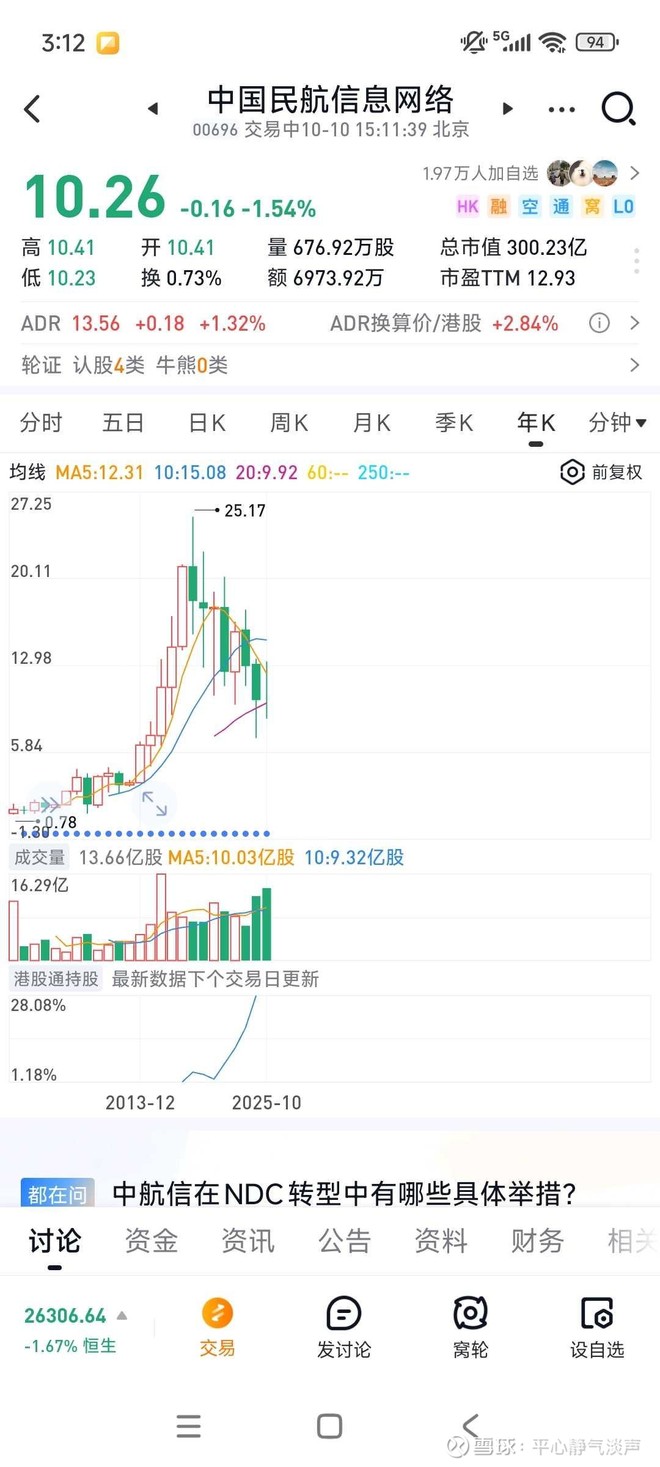Switch to the next stock arrow
The image size is (660, 1467).
pos(507,109)
